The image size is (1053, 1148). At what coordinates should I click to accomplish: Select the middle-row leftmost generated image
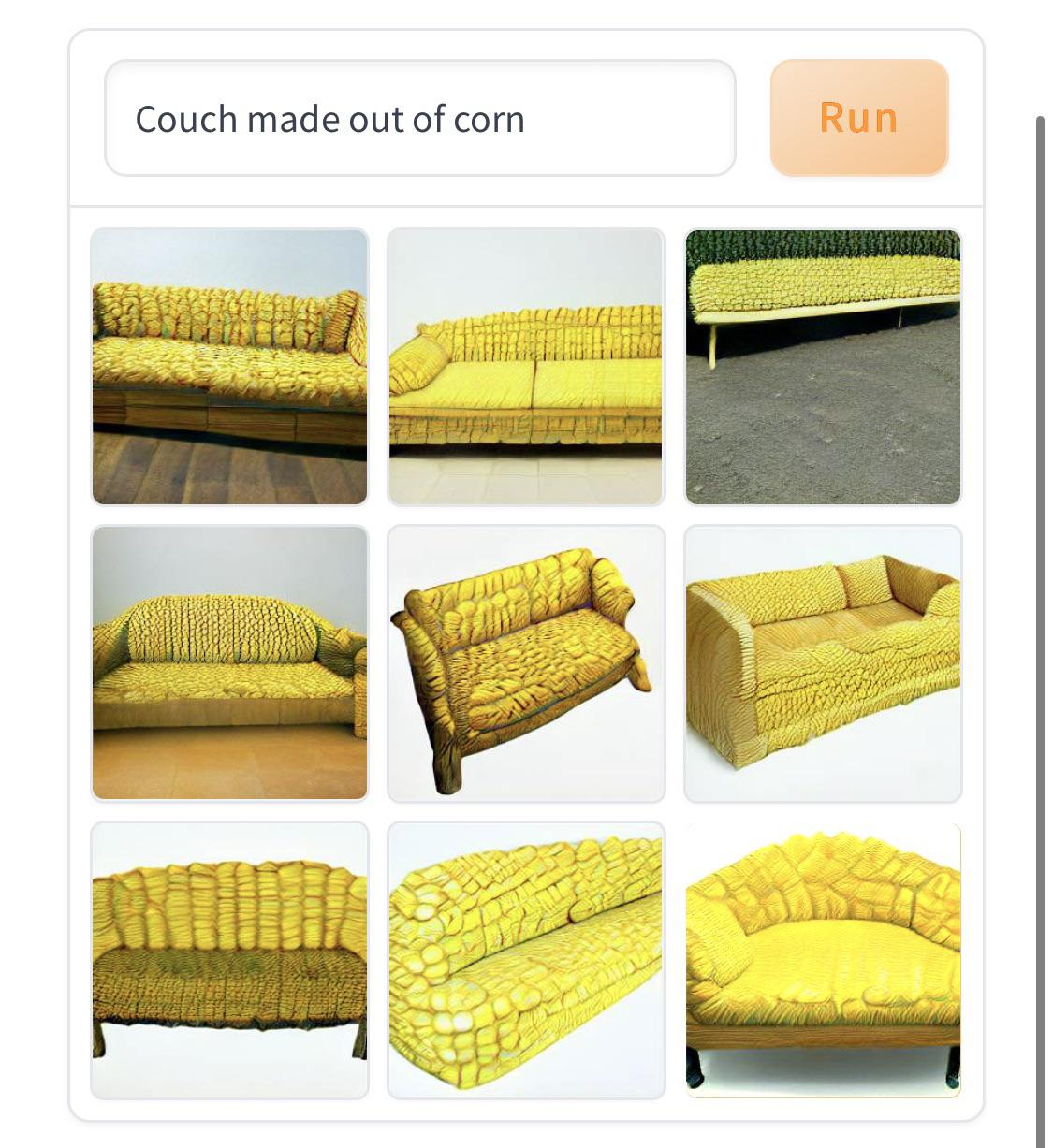[227, 662]
